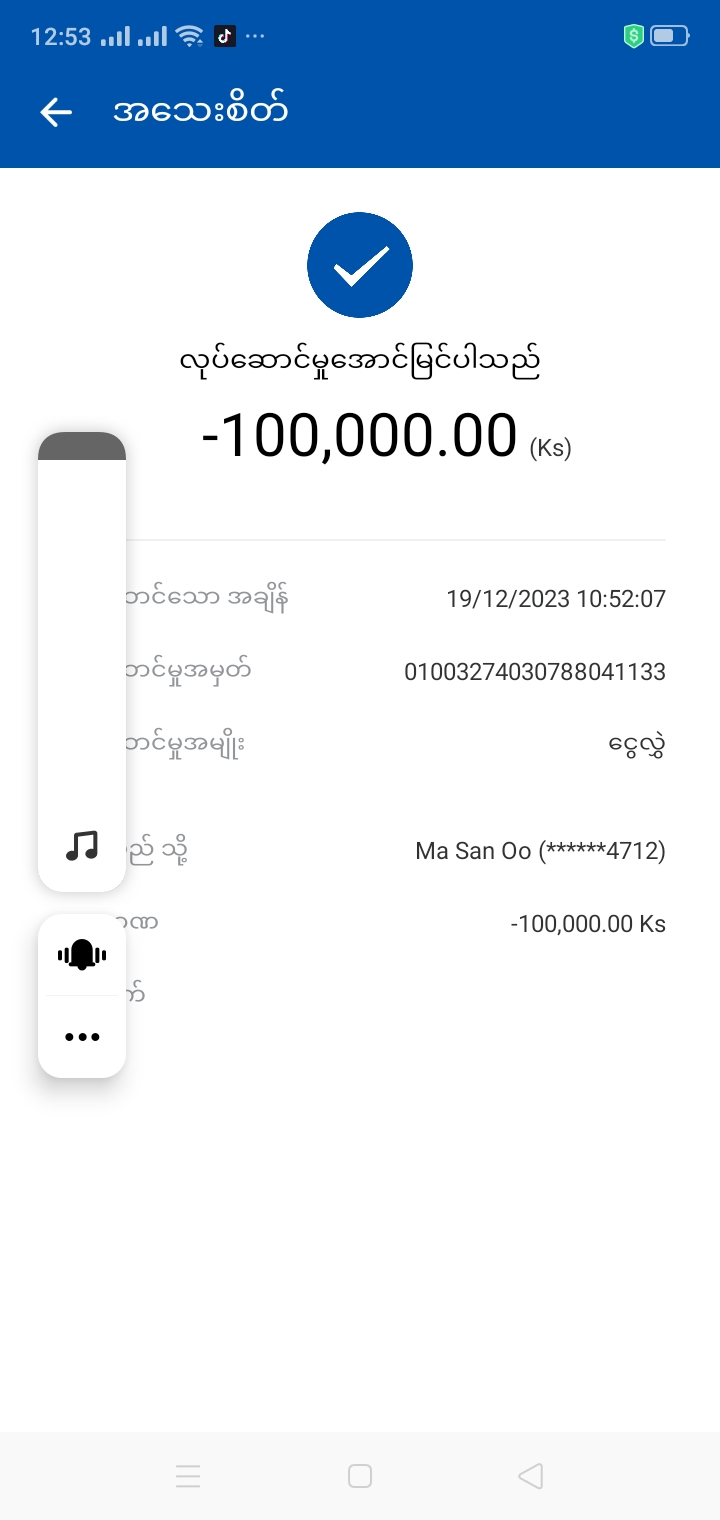Open recent apps from navigation bar

[x=188, y=1476]
